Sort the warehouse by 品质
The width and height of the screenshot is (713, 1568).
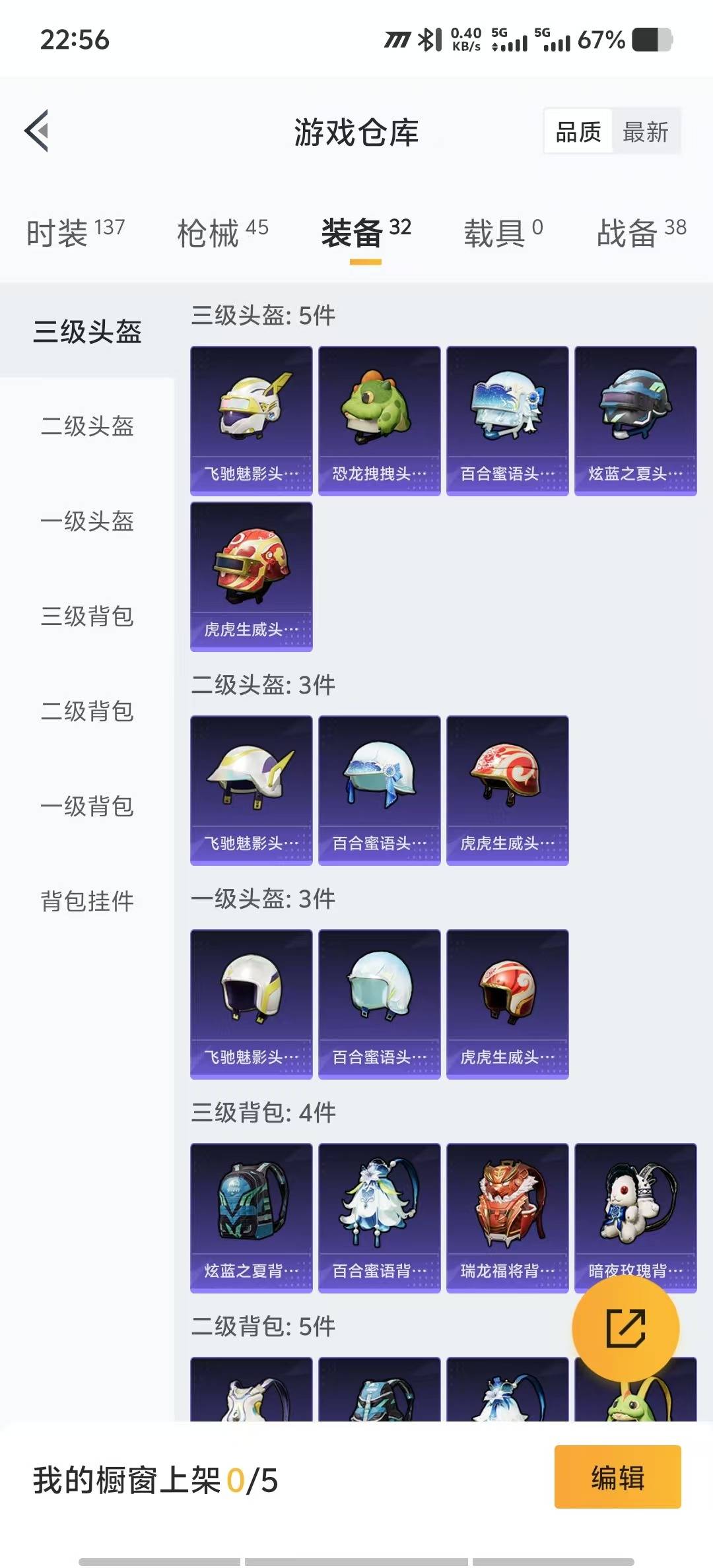point(578,132)
